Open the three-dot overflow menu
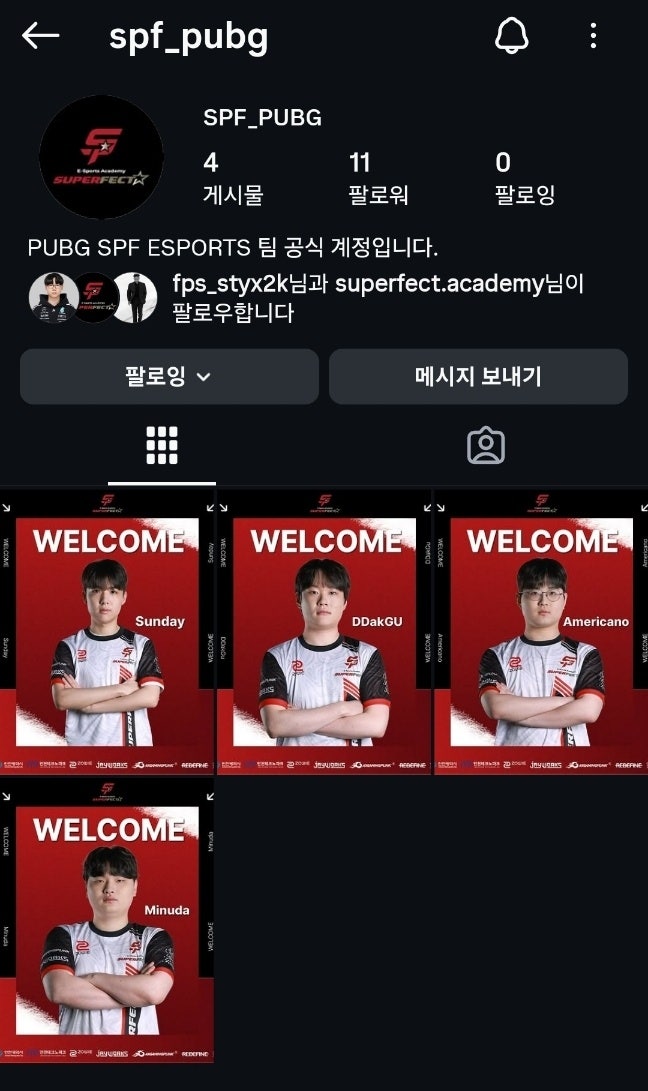This screenshot has width=648, height=1091. click(593, 37)
